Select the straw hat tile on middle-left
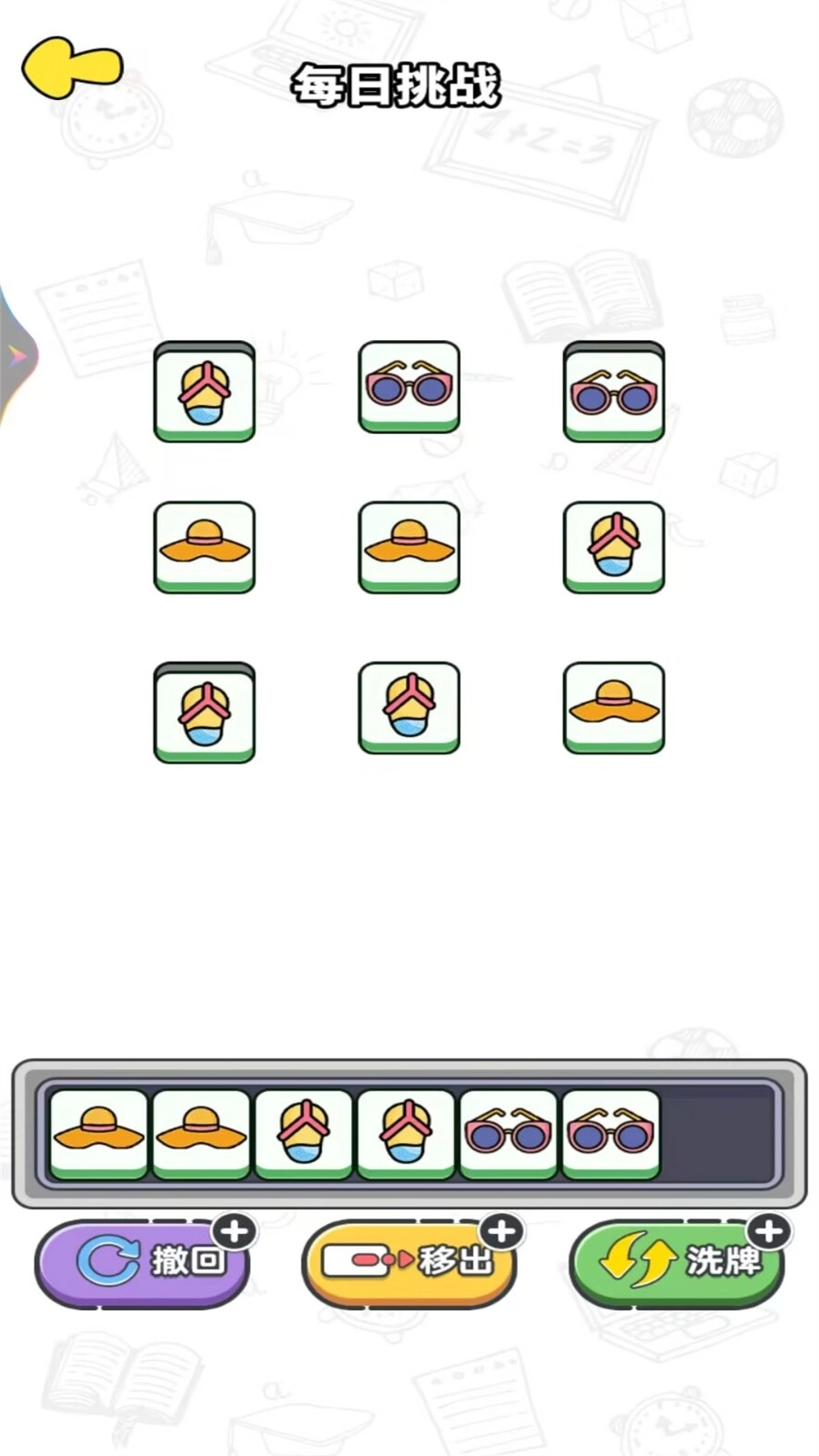The image size is (819, 1456). [x=204, y=546]
